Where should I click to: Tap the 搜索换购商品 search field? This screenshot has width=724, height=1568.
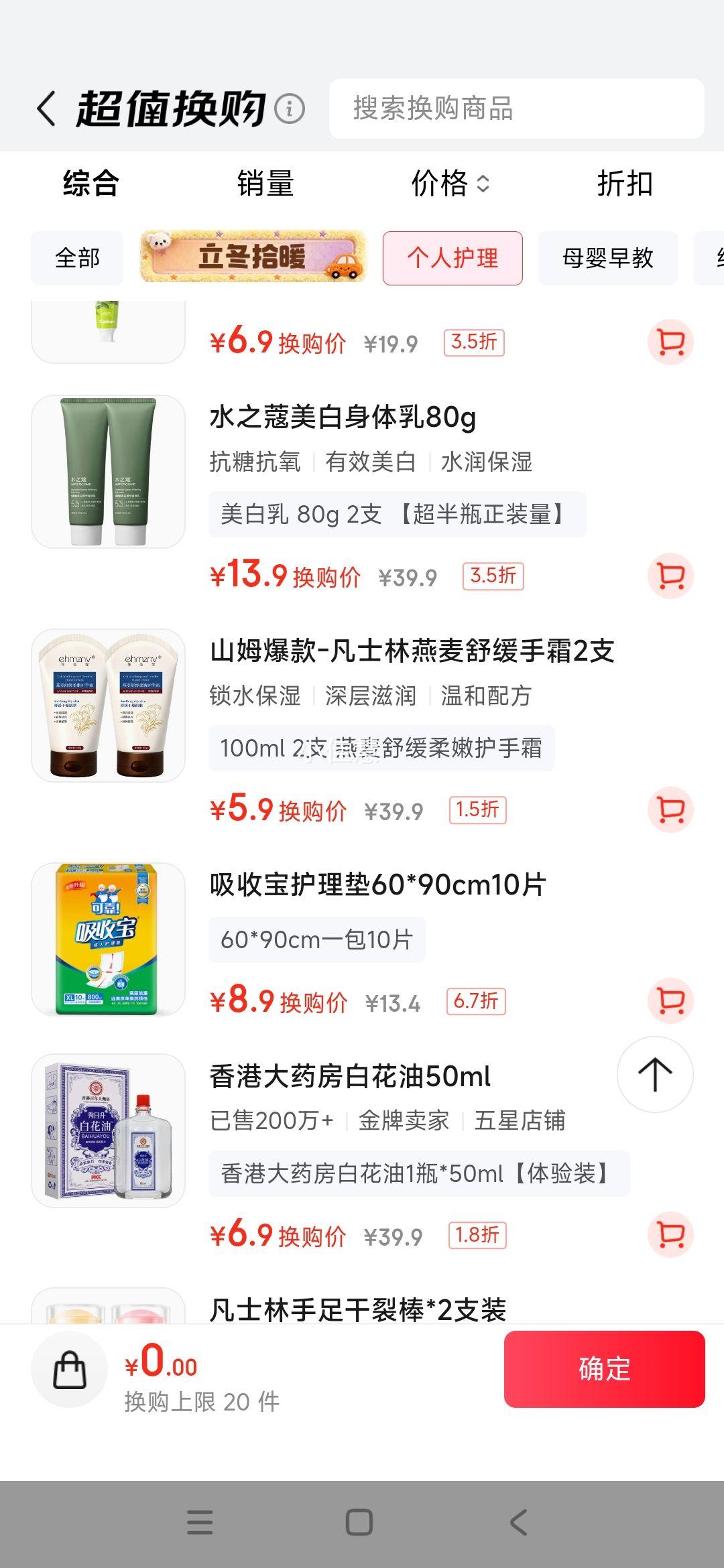pyautogui.click(x=516, y=109)
